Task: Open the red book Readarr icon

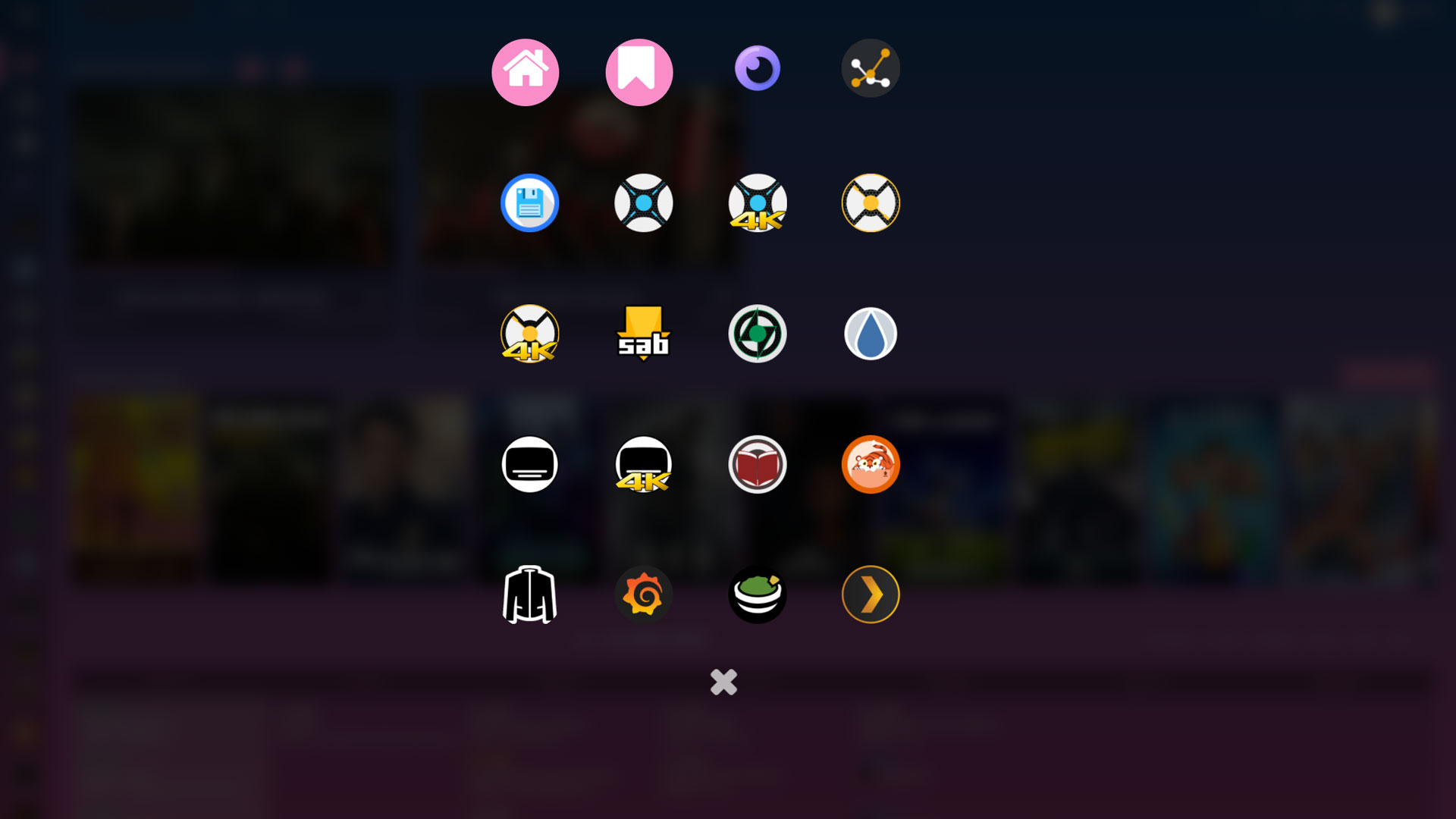Action: click(x=757, y=464)
